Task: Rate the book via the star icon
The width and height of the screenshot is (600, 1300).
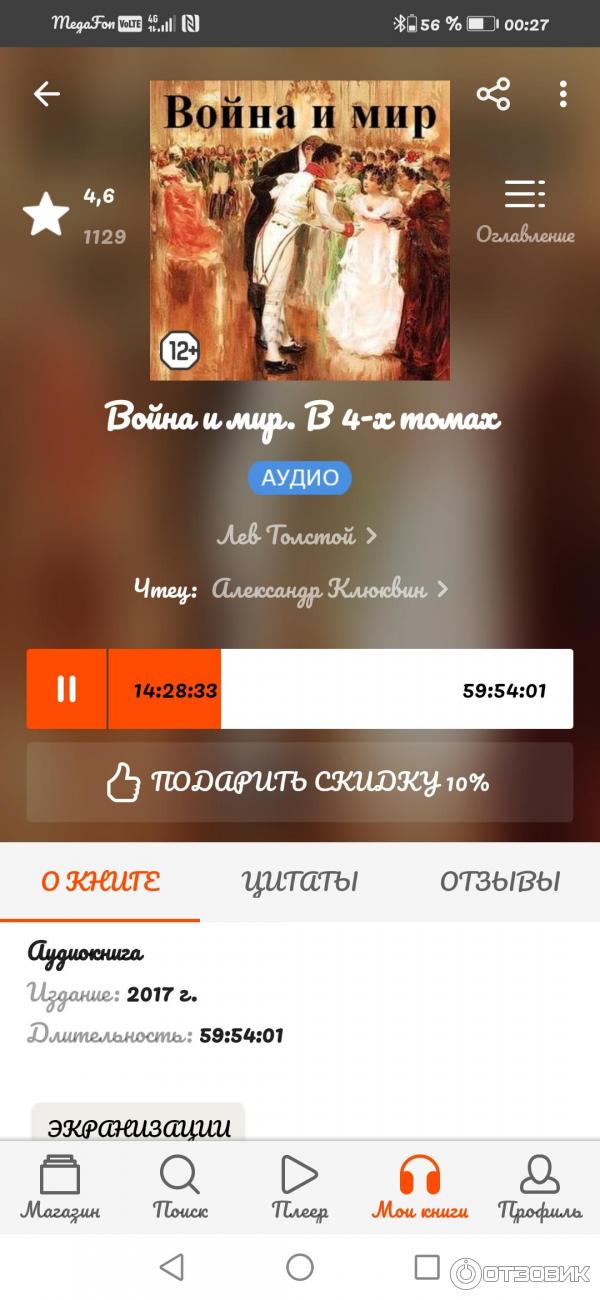Action: pos(46,216)
